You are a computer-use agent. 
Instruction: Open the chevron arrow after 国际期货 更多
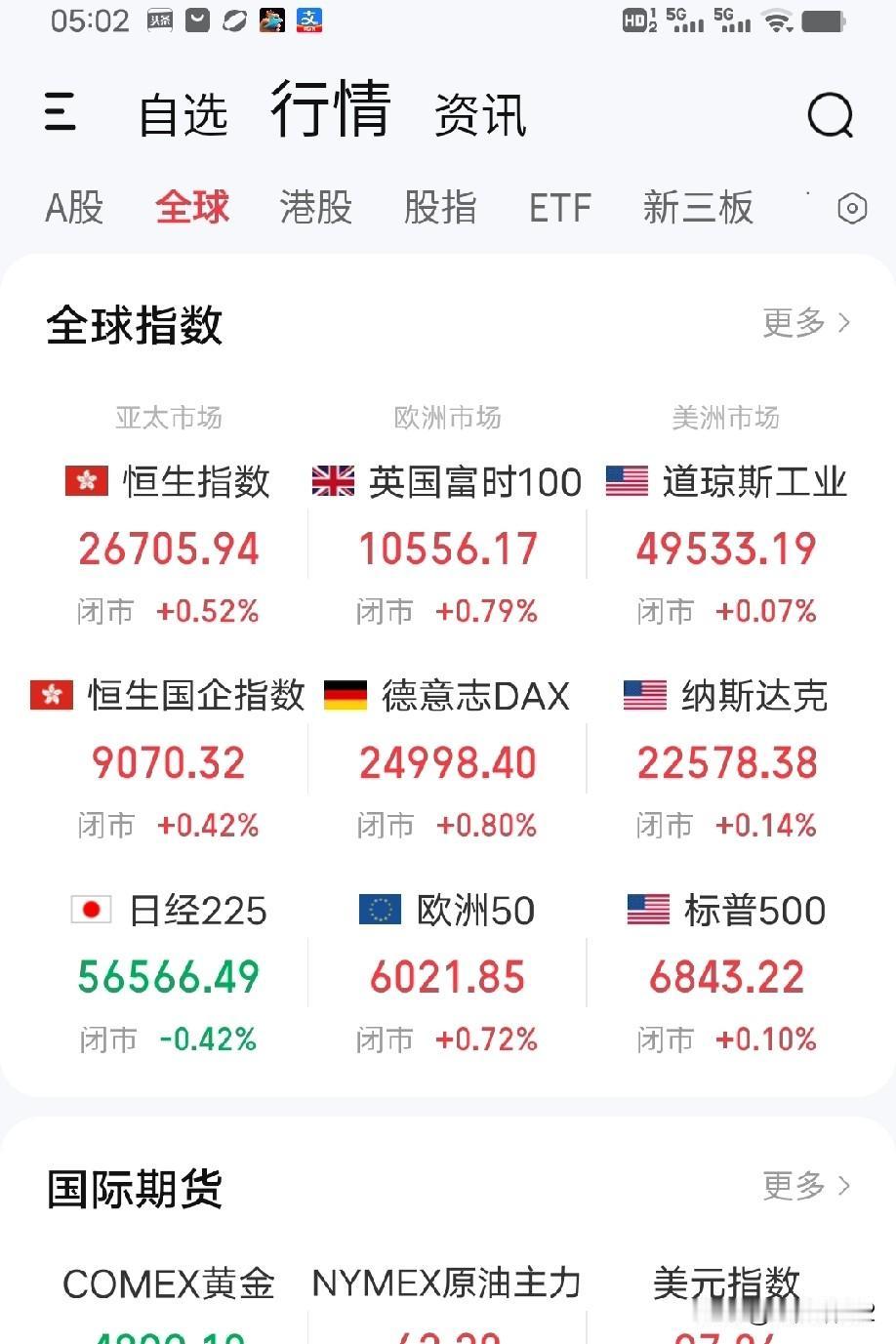coord(841,1186)
